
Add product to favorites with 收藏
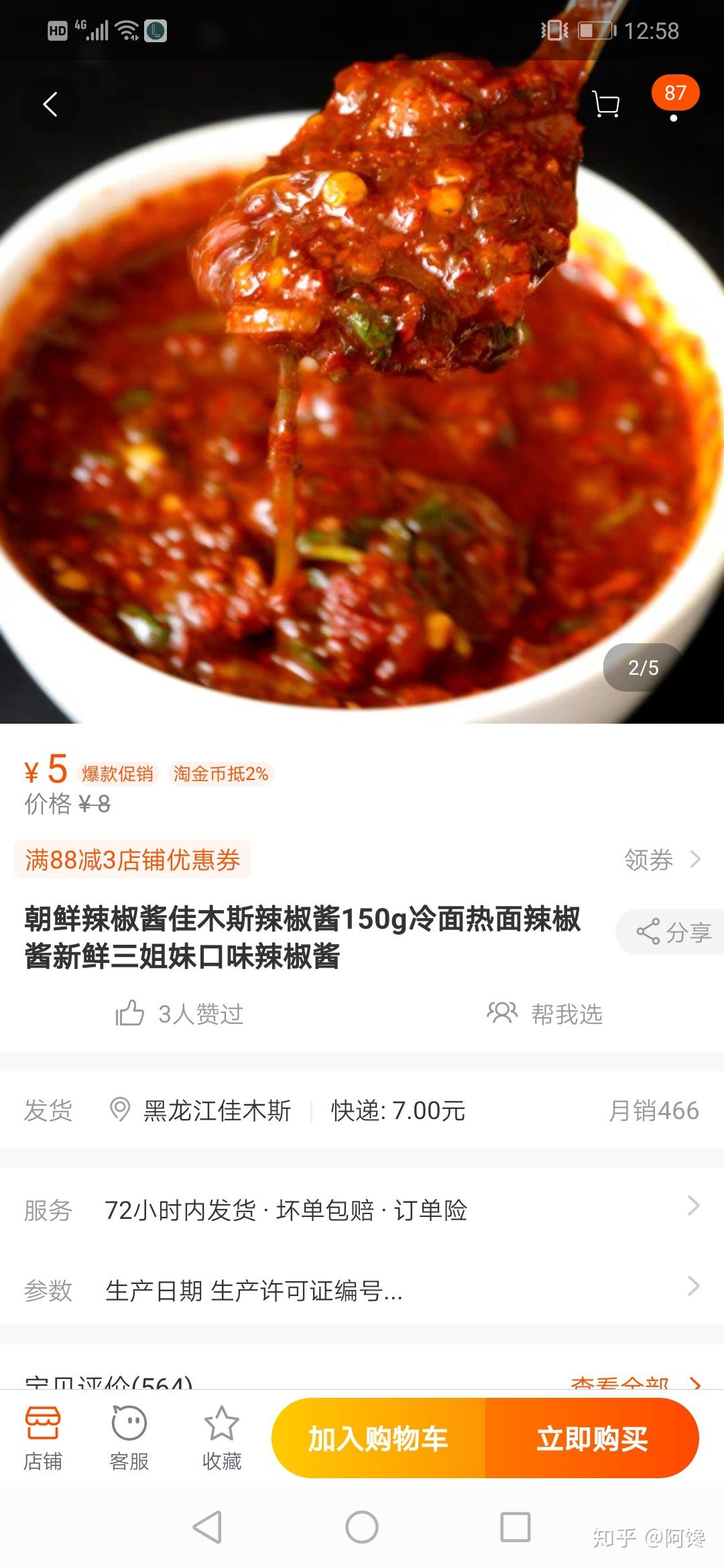(x=222, y=1438)
